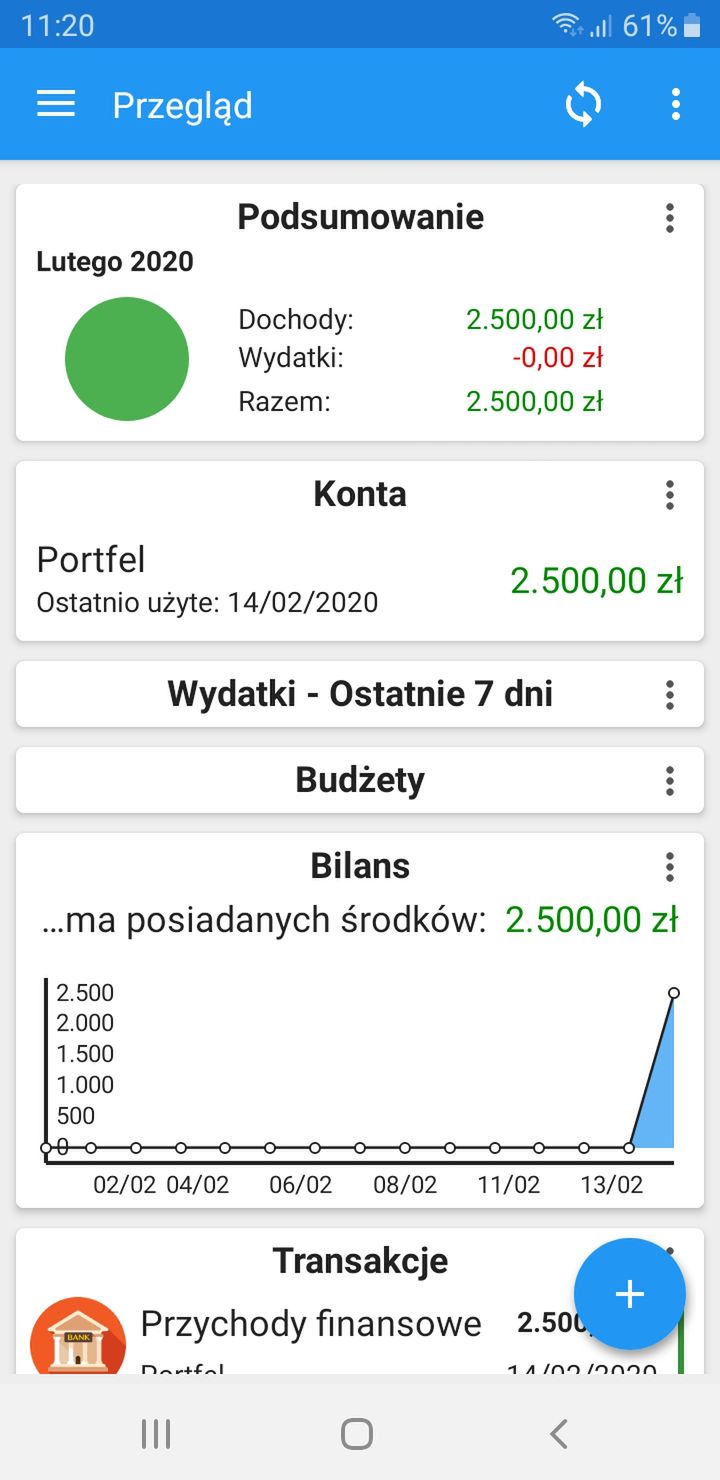Expand the Wydatki - Ostatnie 7 dni card
The height and width of the screenshot is (1480, 720).
coord(360,694)
